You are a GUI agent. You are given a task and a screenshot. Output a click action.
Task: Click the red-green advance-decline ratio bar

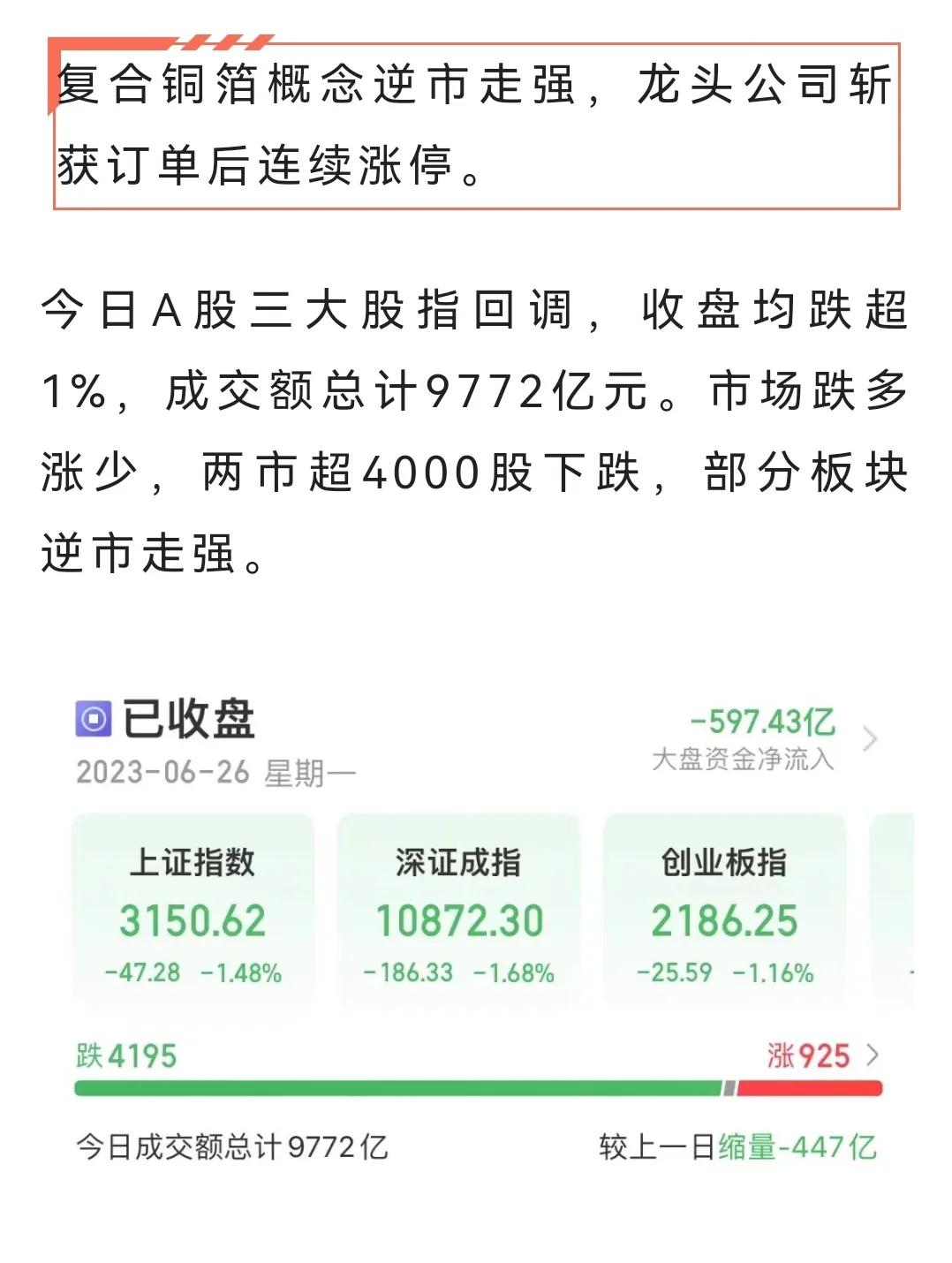point(477,1089)
